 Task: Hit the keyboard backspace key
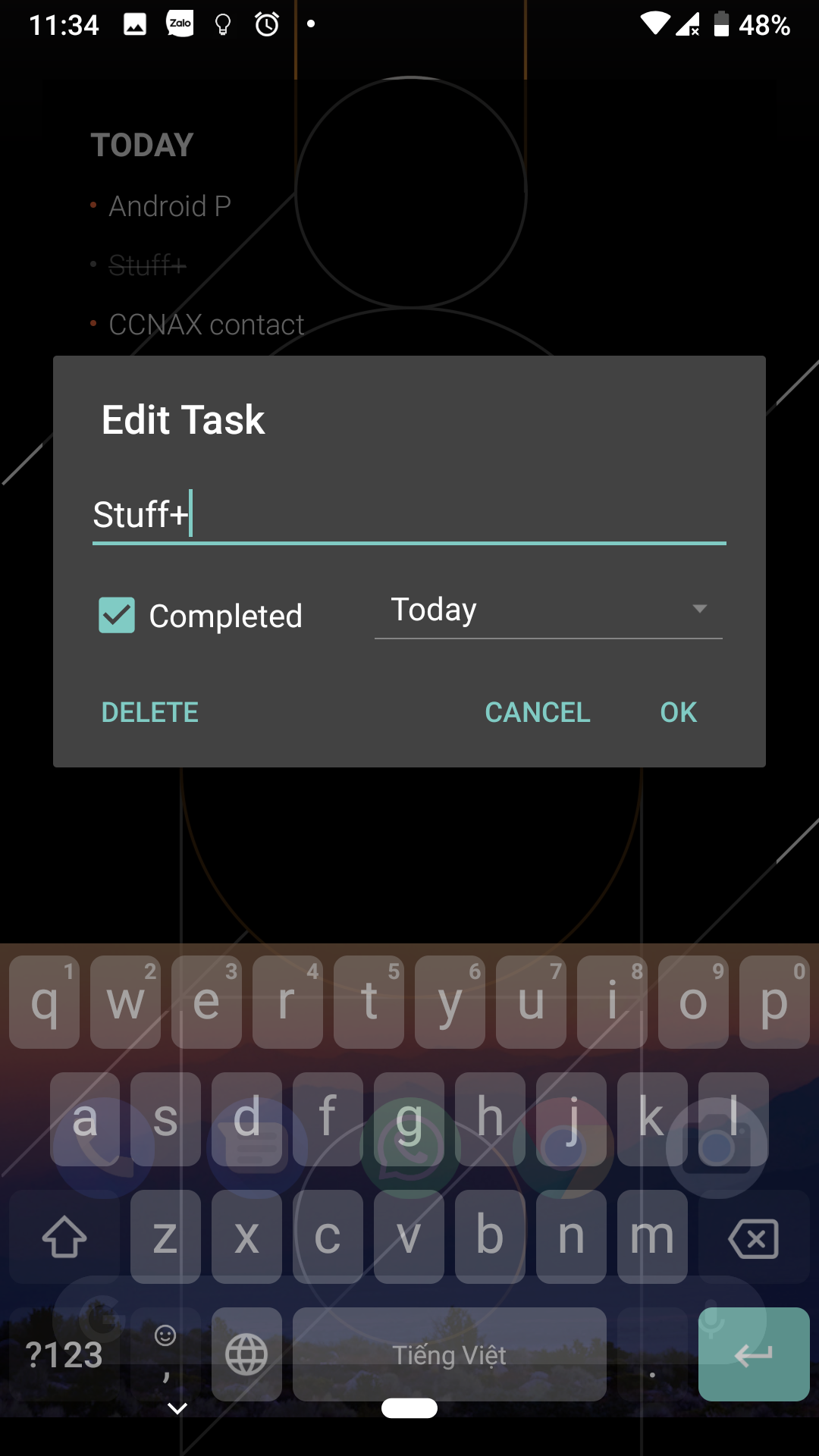click(x=753, y=1238)
